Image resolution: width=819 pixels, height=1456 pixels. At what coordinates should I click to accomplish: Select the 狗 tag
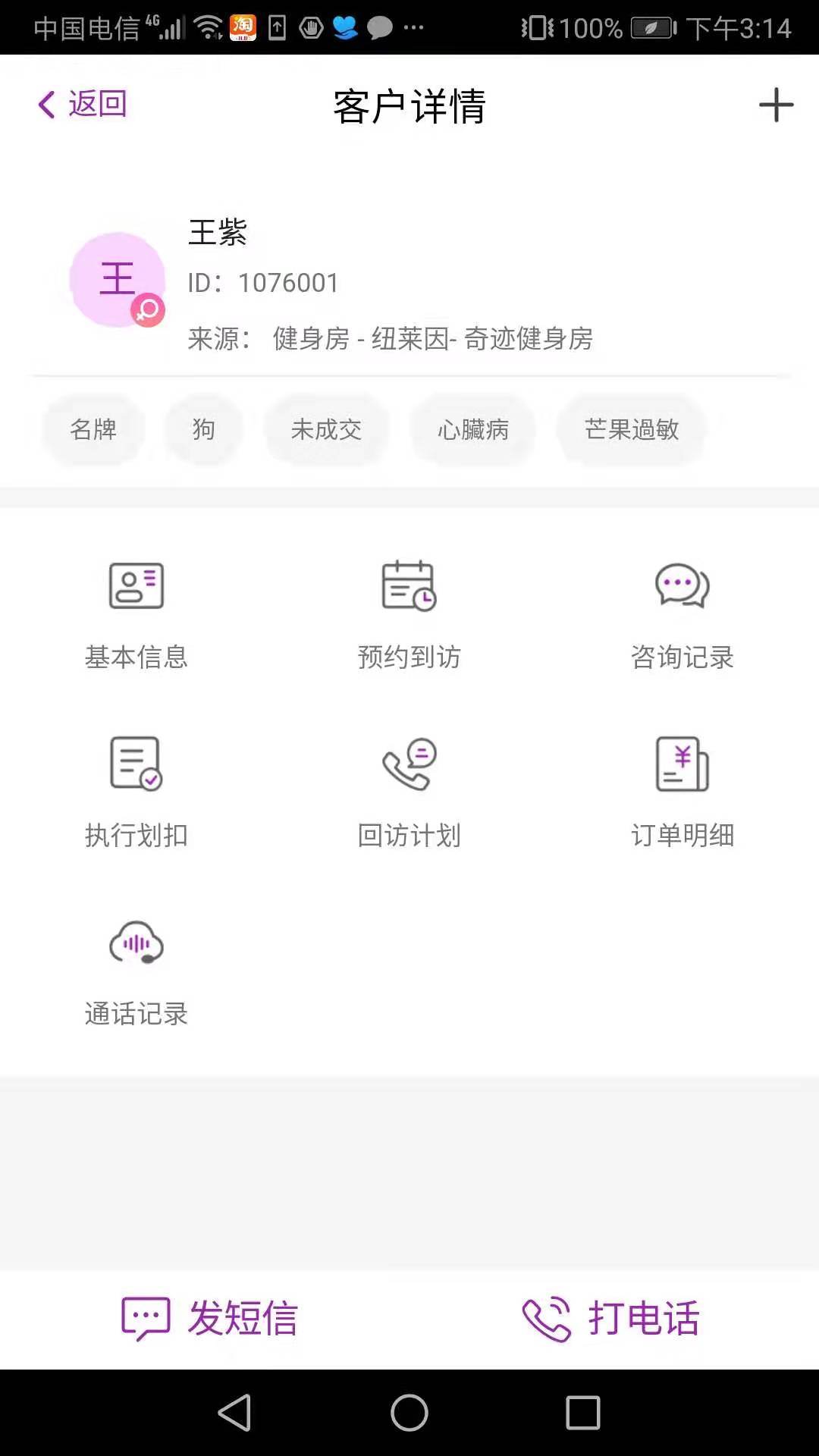coord(202,428)
